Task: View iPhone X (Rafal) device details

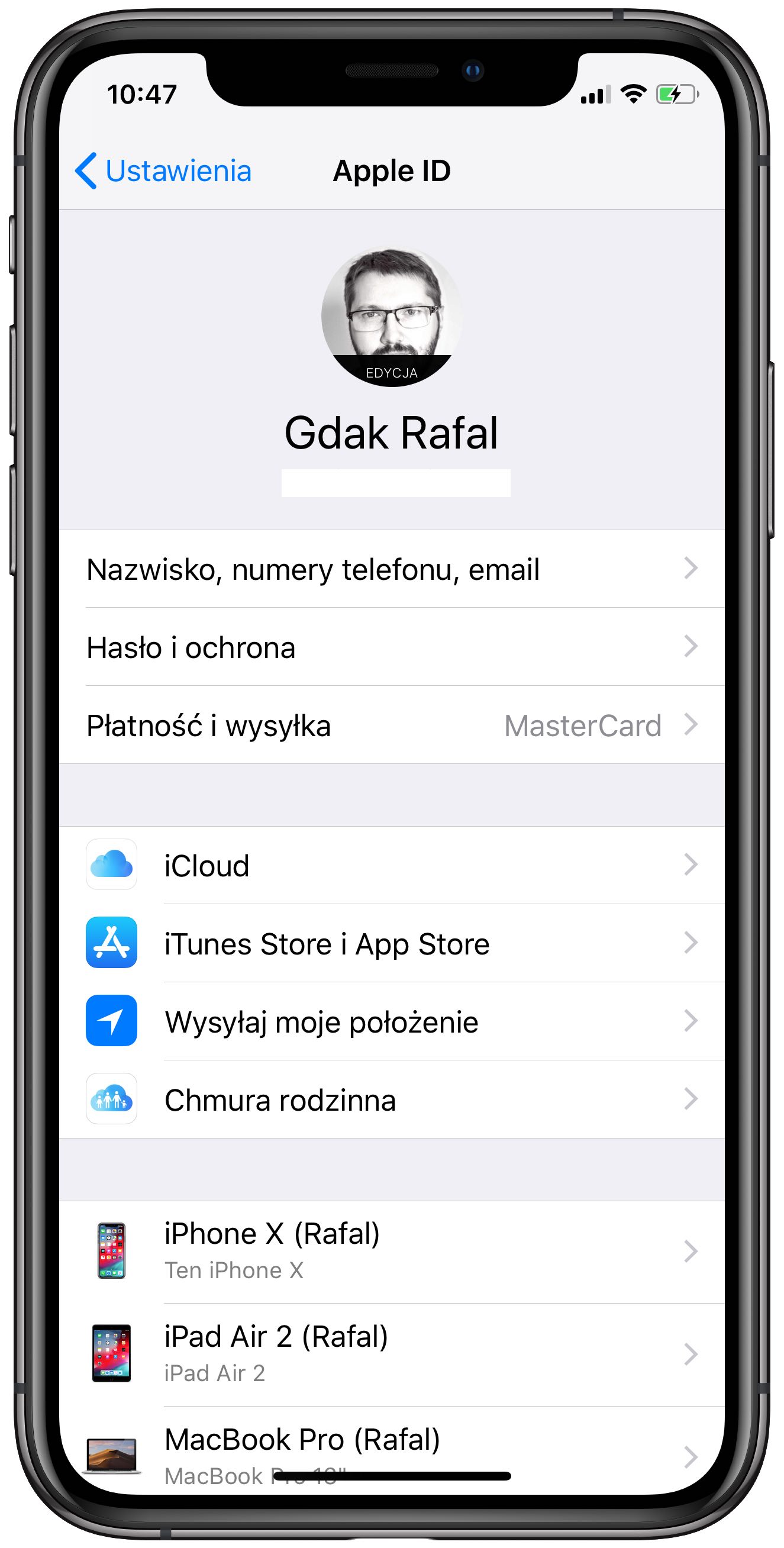Action: tap(392, 1251)
